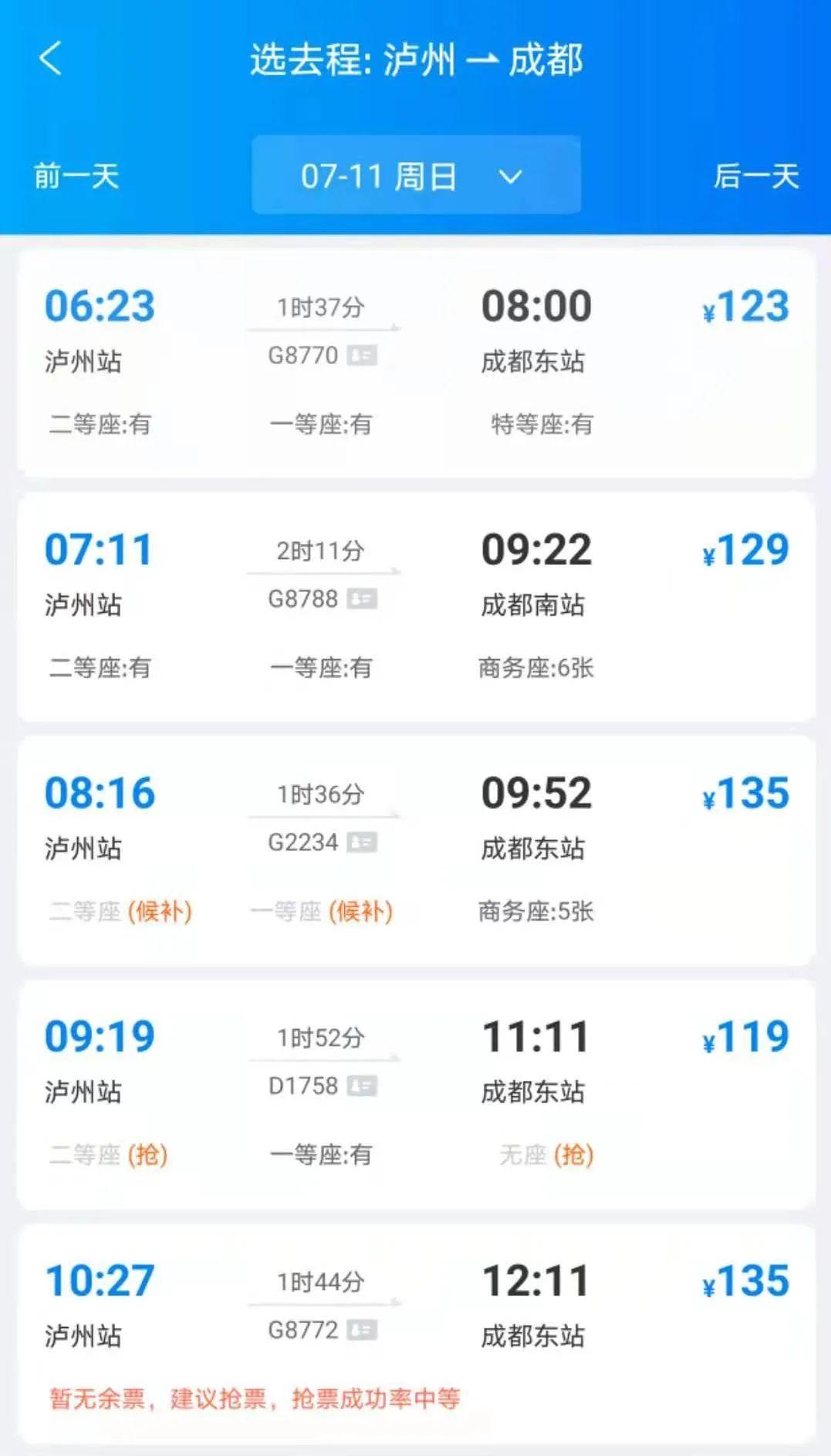831x1456 pixels.
Task: Click the ¥119 price for train D1758
Action: click(743, 1036)
